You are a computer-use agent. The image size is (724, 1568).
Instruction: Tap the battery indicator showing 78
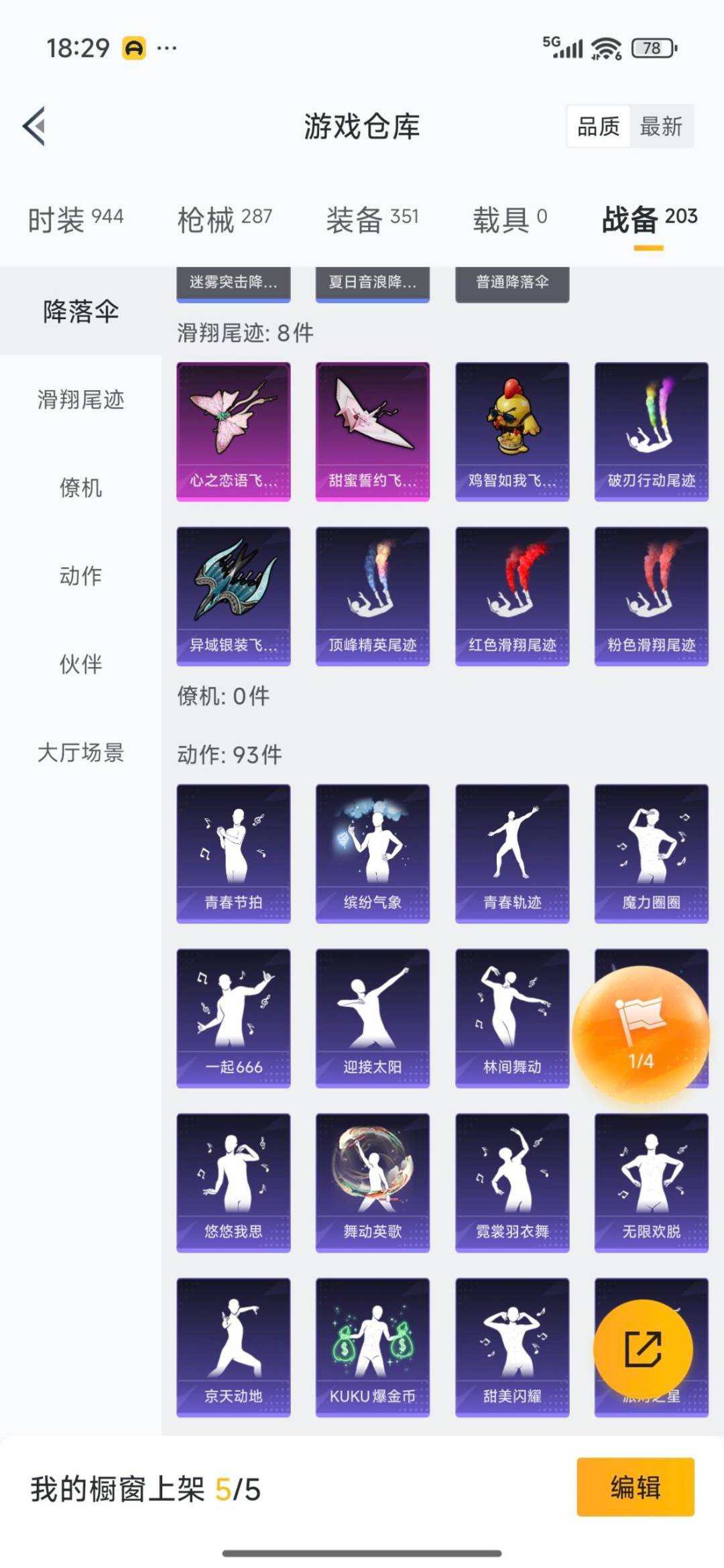(651, 48)
